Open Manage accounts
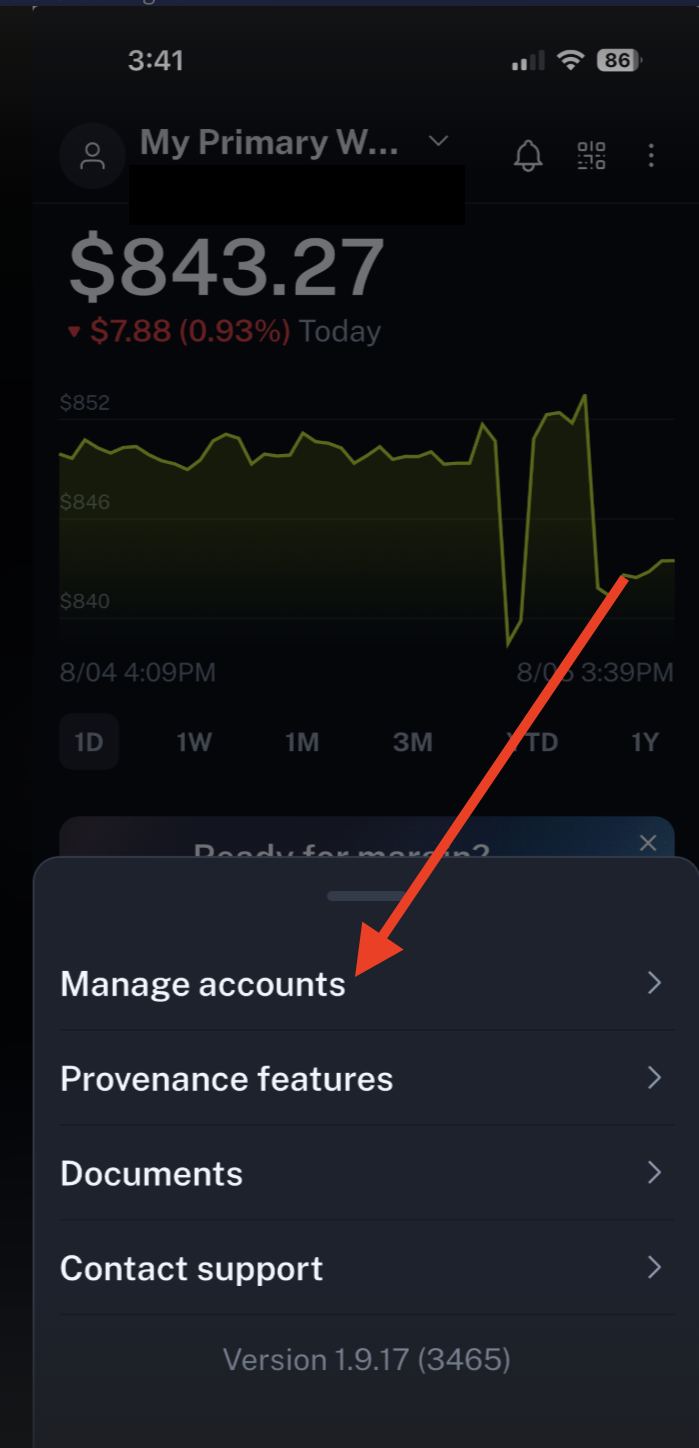 (366, 984)
